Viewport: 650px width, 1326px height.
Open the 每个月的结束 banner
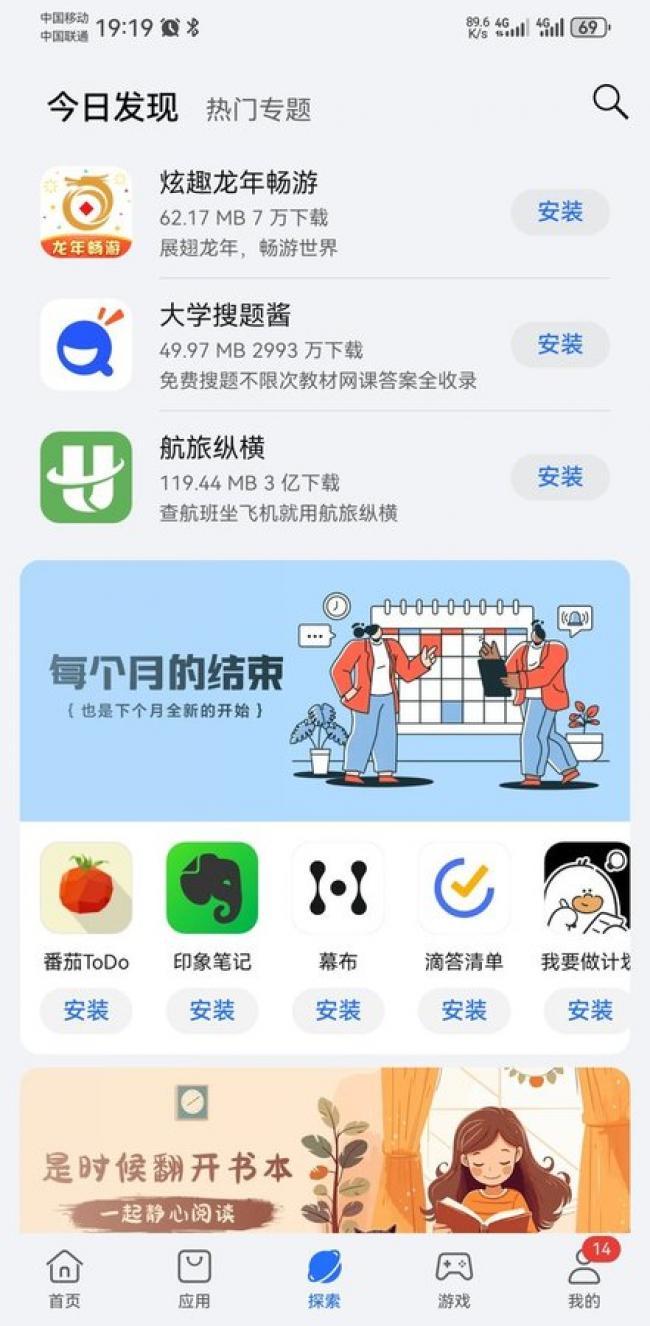tap(325, 690)
